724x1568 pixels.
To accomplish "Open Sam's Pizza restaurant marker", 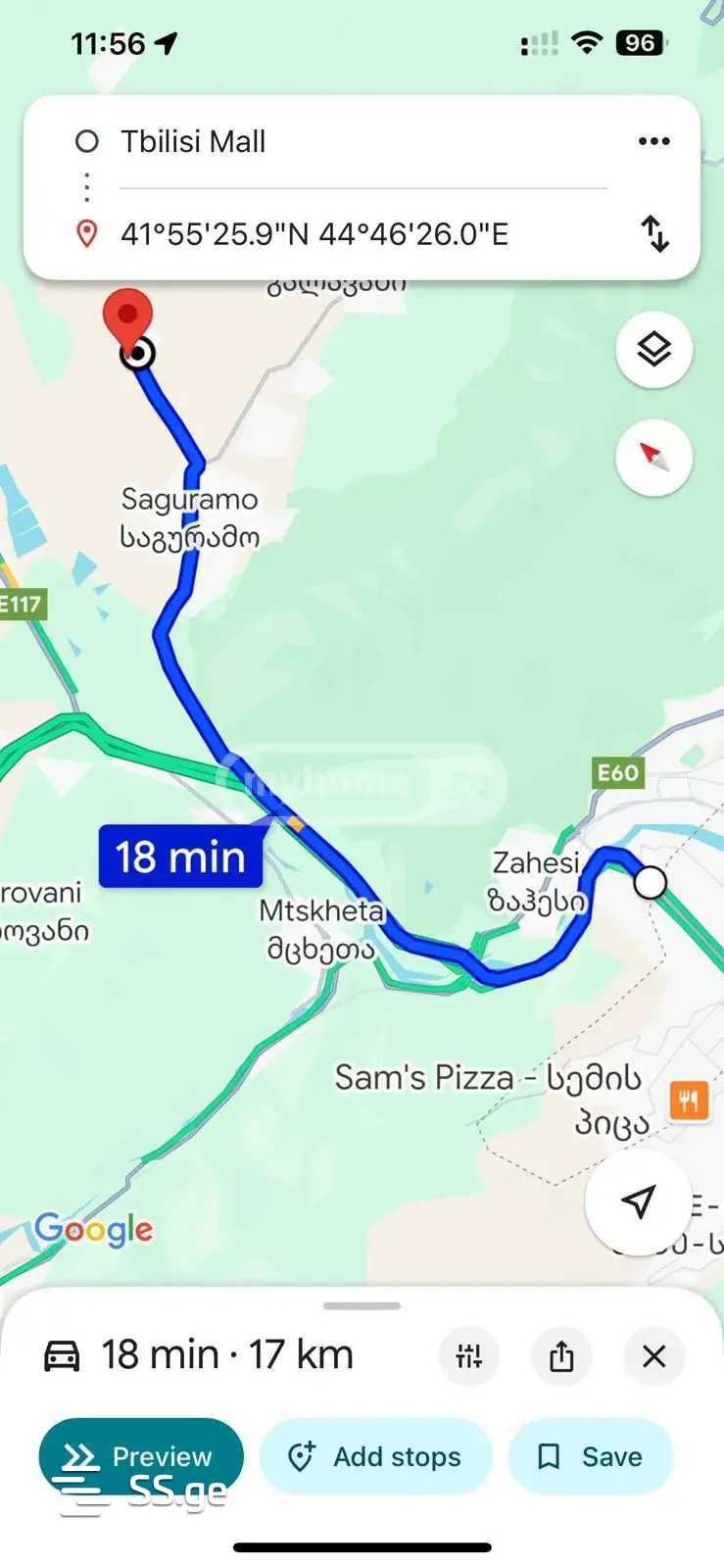I will pyautogui.click(x=689, y=1102).
